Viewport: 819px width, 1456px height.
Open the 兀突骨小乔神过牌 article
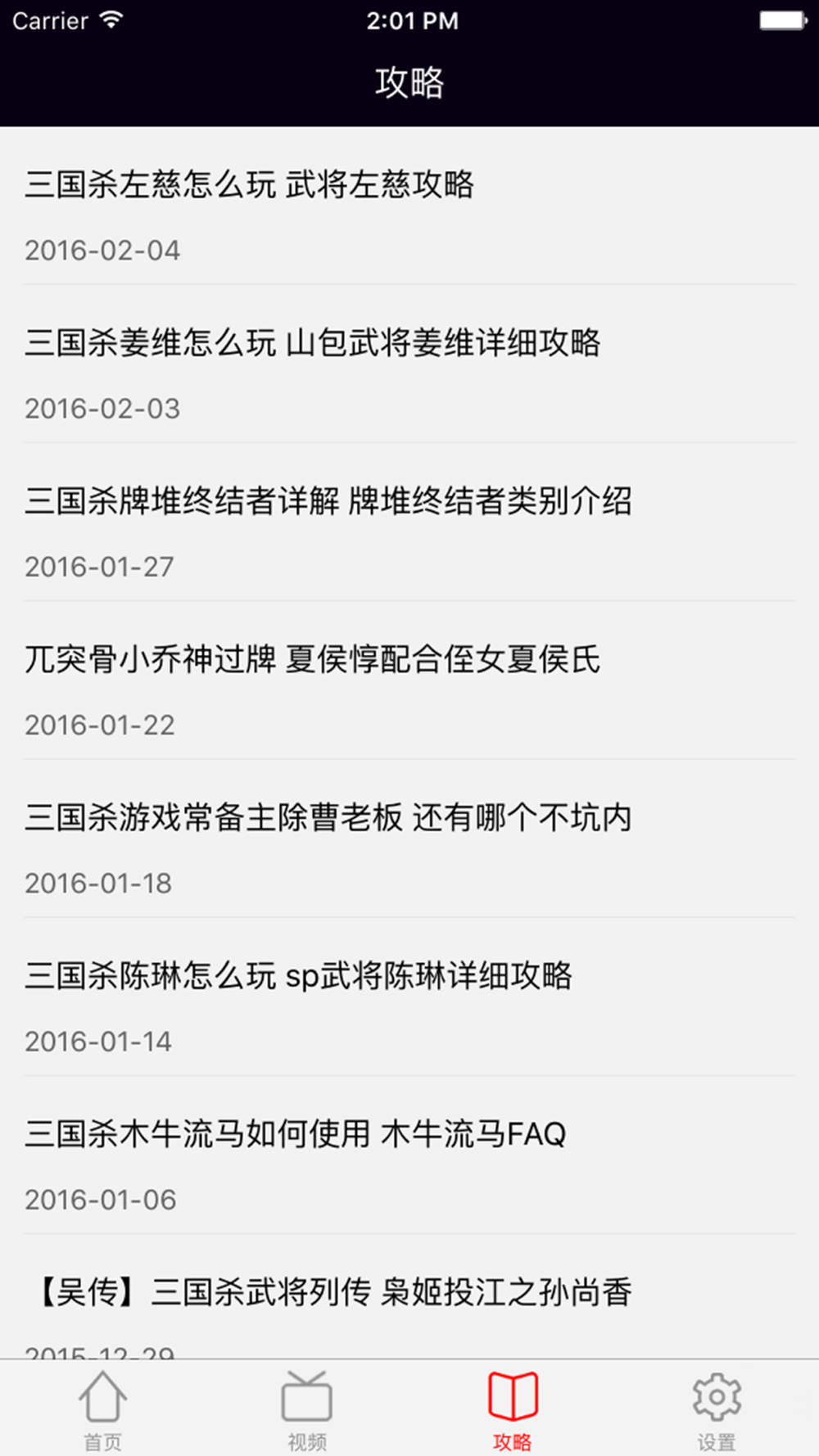tap(409, 681)
